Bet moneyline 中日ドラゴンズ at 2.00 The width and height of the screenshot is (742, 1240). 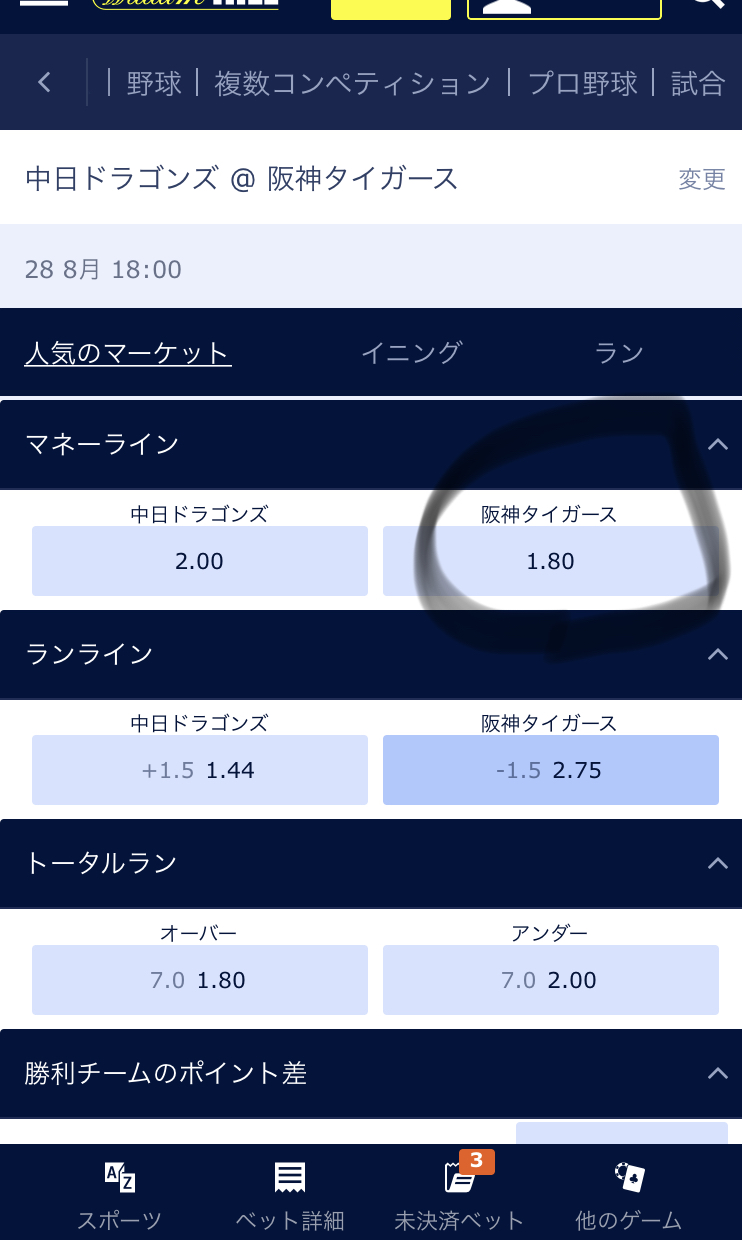(200, 561)
